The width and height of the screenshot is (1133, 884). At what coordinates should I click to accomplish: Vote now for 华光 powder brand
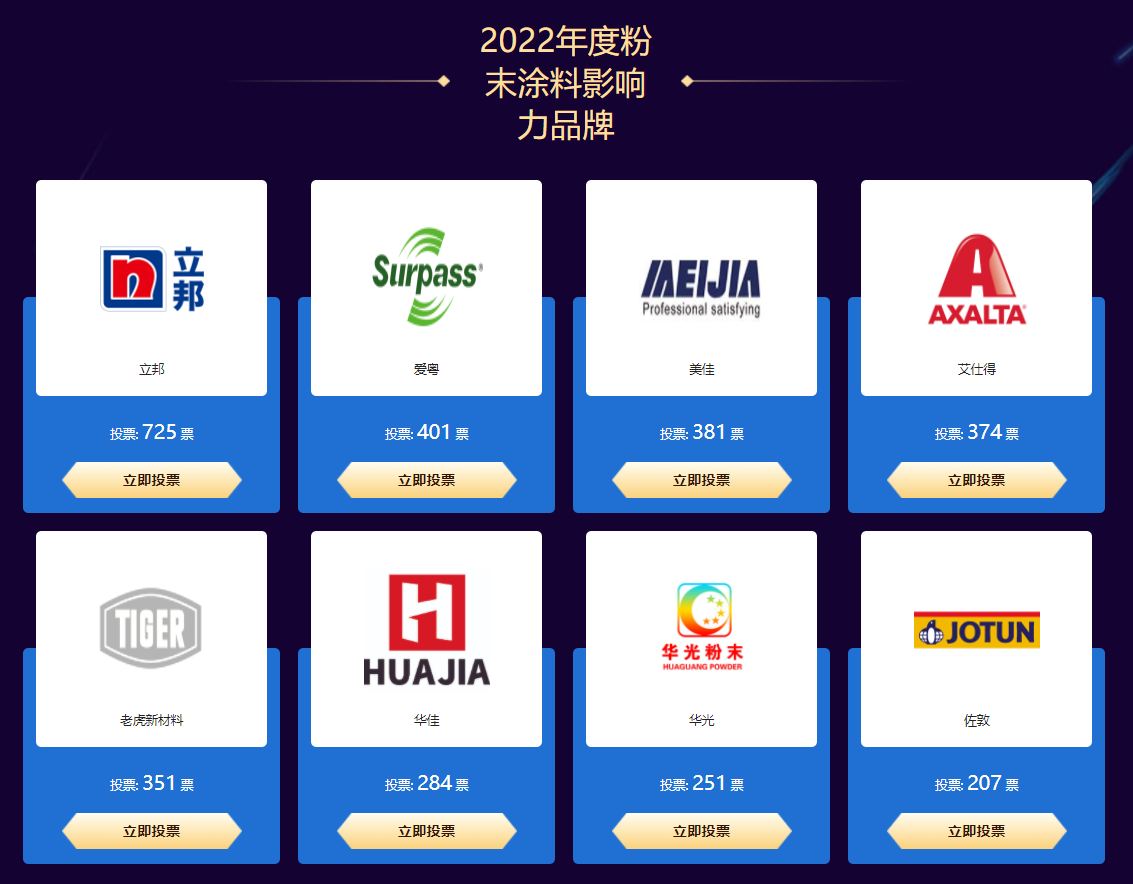click(702, 831)
